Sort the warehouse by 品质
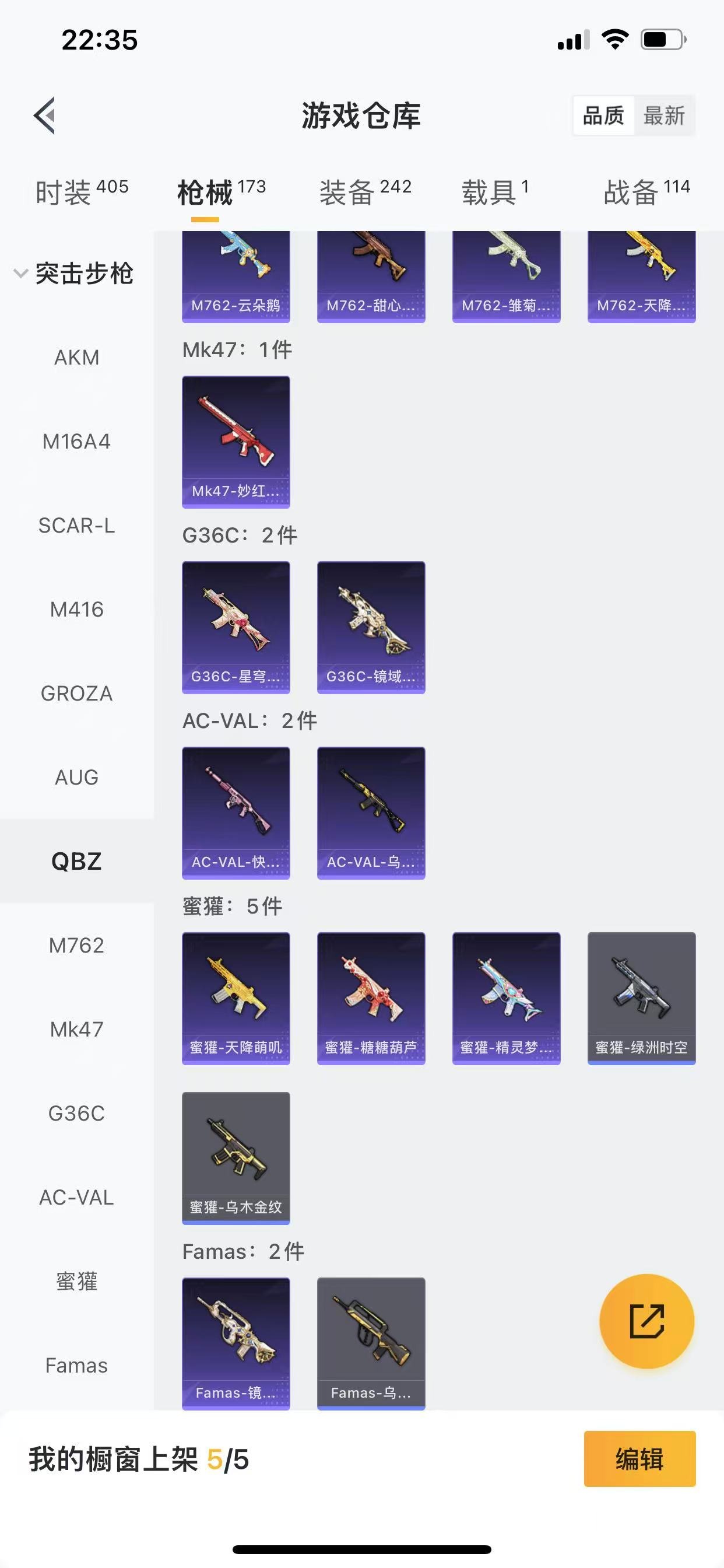The height and width of the screenshot is (1568, 724). [603, 116]
